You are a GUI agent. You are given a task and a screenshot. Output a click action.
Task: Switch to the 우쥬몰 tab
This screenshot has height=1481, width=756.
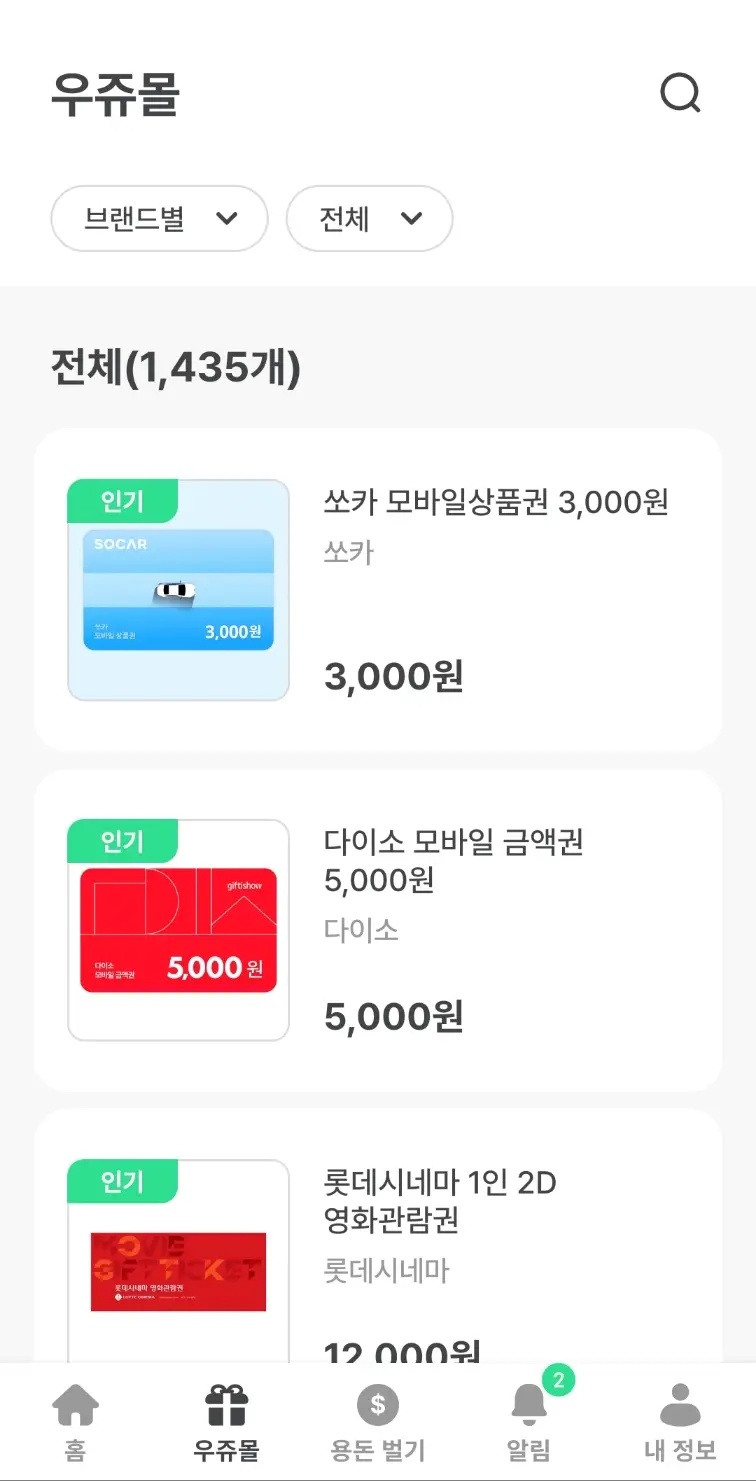click(x=227, y=1420)
